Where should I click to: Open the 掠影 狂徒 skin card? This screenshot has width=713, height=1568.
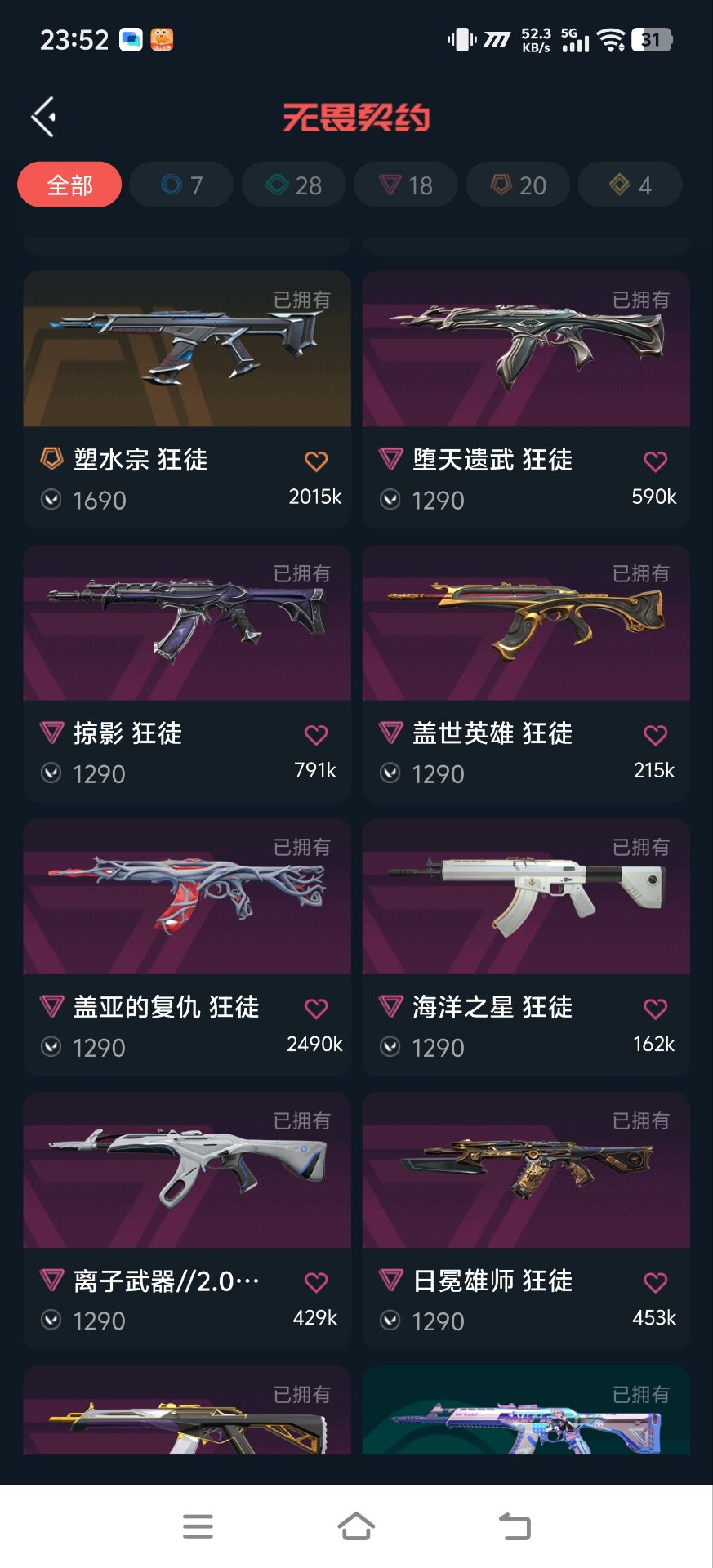[187, 623]
